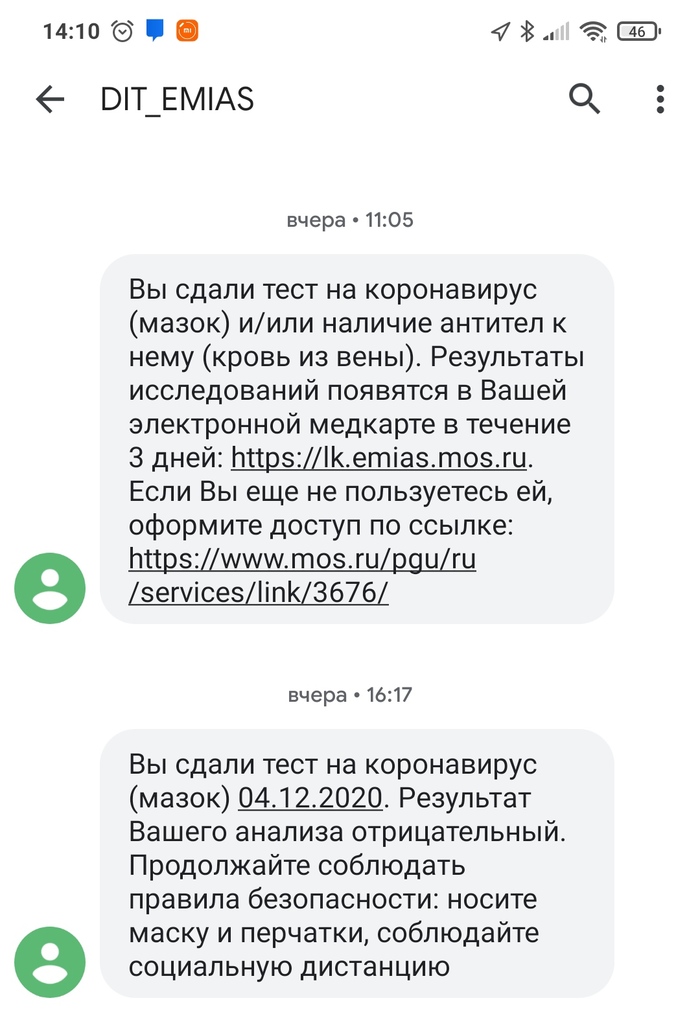
Task: Open sender avatar beside the 16:17 message
Action: pyautogui.click(x=50, y=962)
